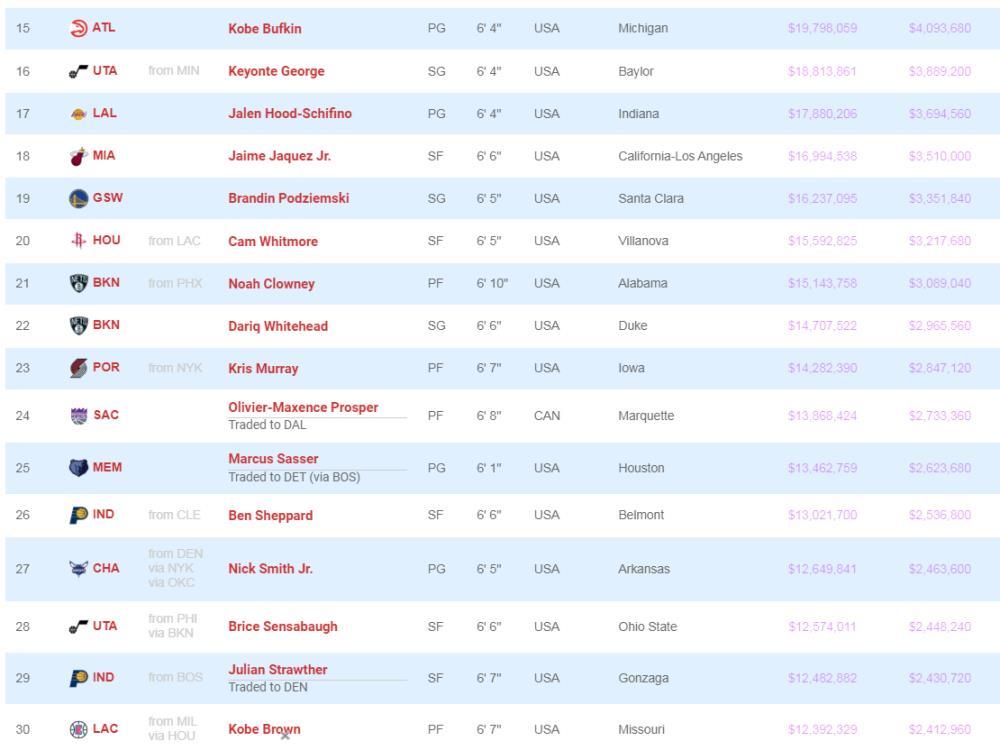View Nick Smith Jr. player page

click(270, 569)
